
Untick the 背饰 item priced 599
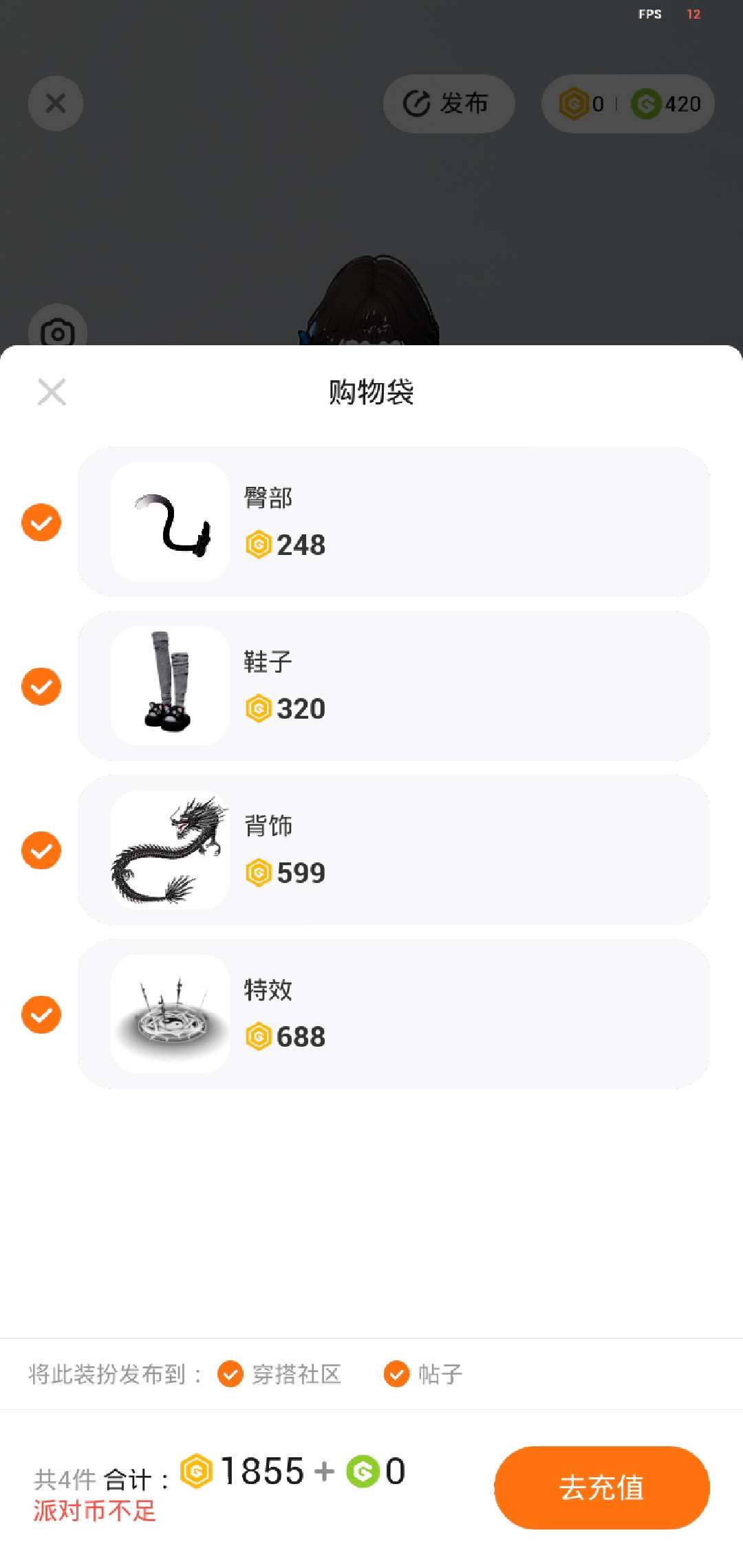click(x=41, y=851)
